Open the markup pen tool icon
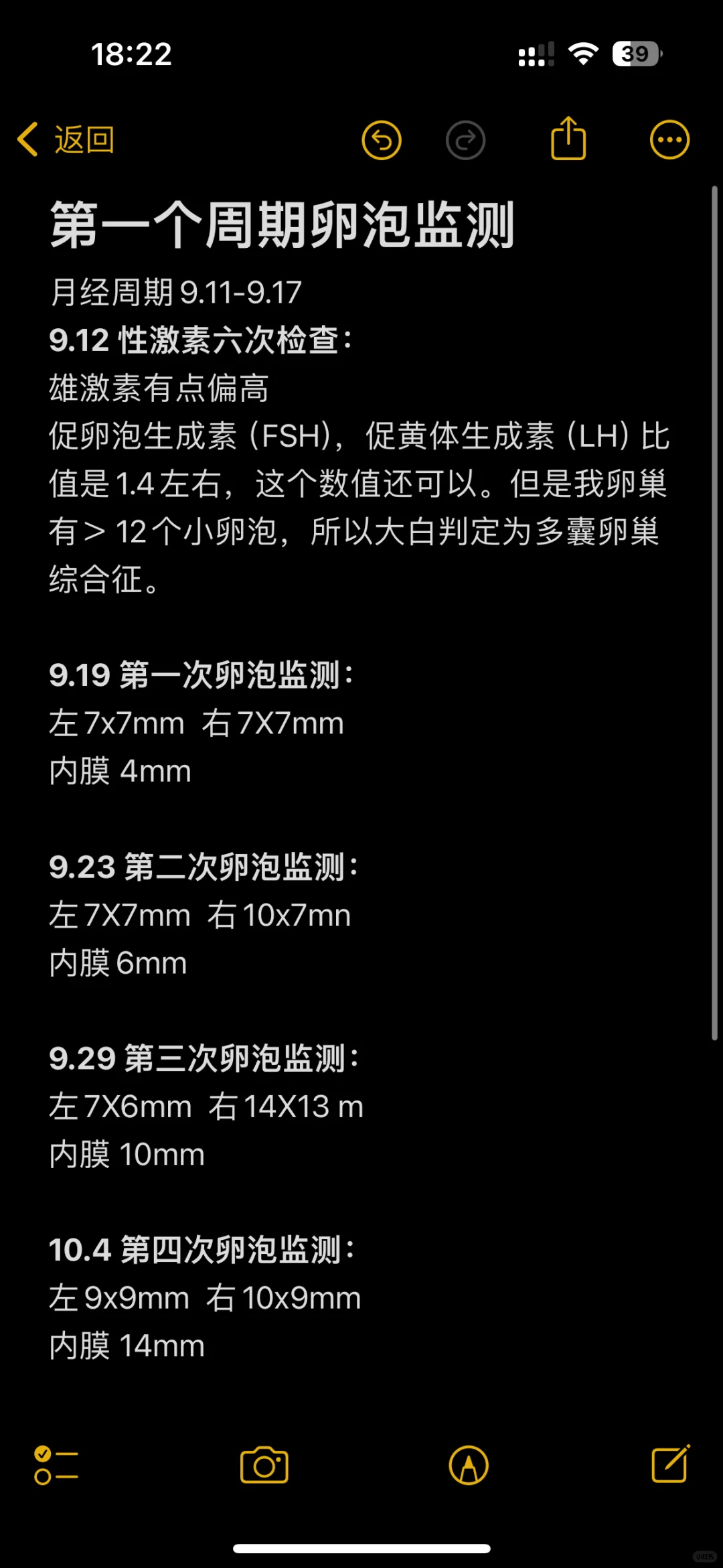 469,1464
